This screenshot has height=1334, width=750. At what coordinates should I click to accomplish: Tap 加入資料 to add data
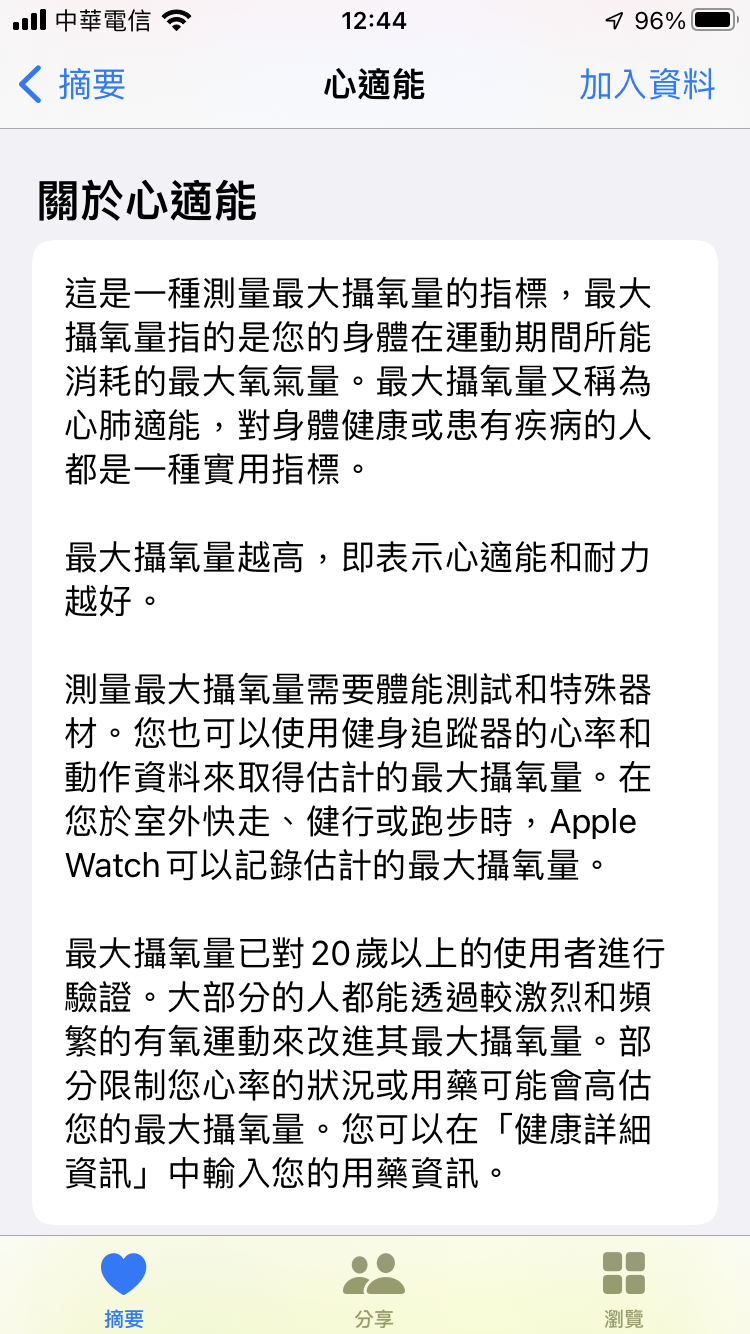coord(647,85)
